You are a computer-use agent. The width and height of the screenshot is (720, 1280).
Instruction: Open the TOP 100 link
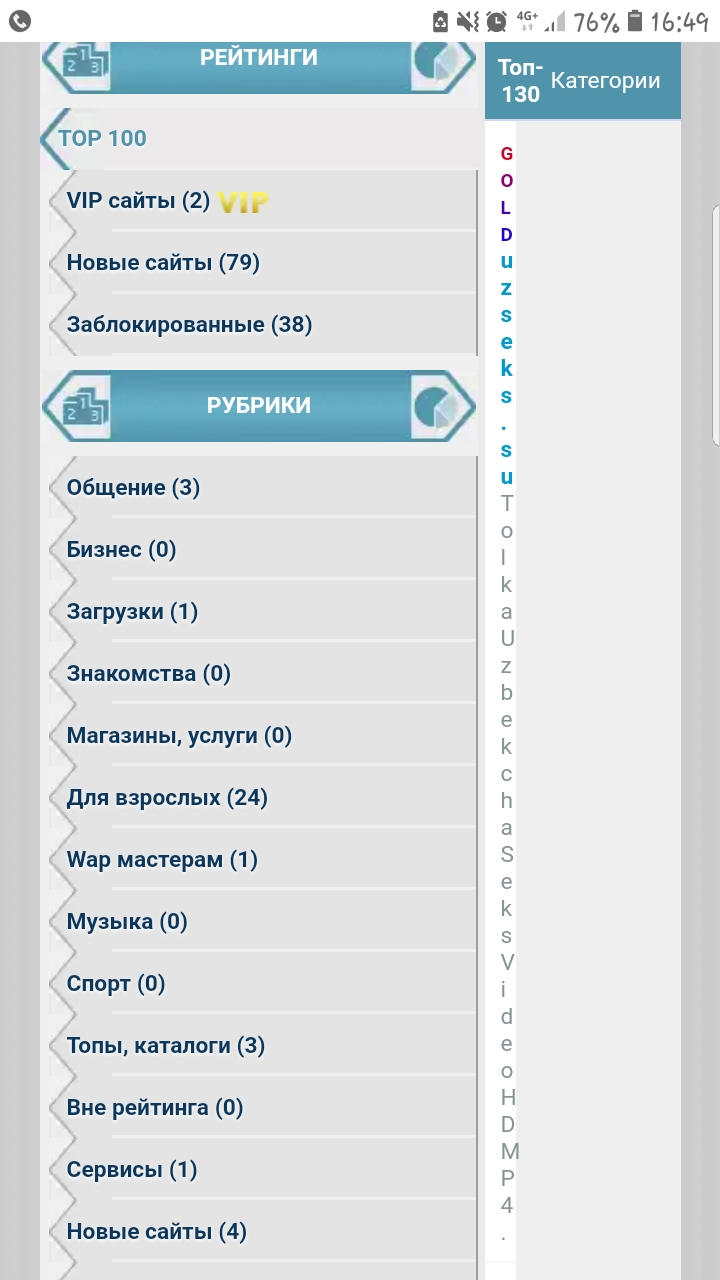point(102,138)
